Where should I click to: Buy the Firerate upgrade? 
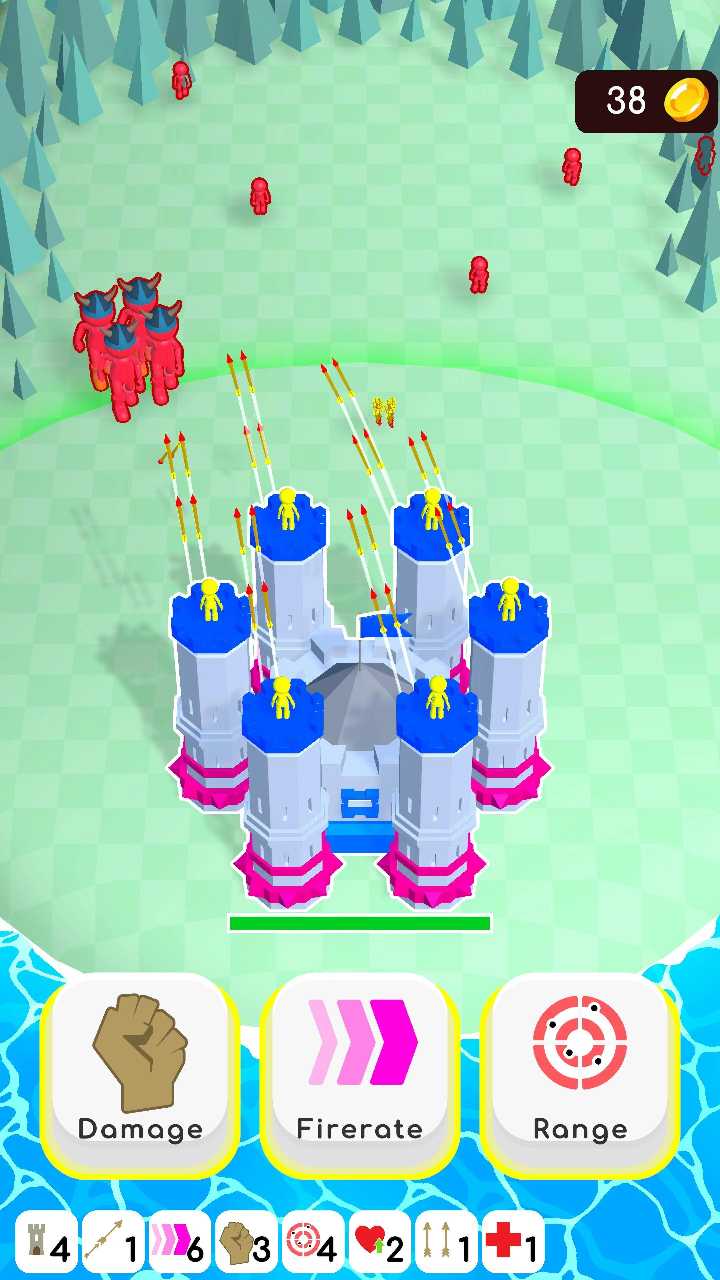(x=360, y=1072)
